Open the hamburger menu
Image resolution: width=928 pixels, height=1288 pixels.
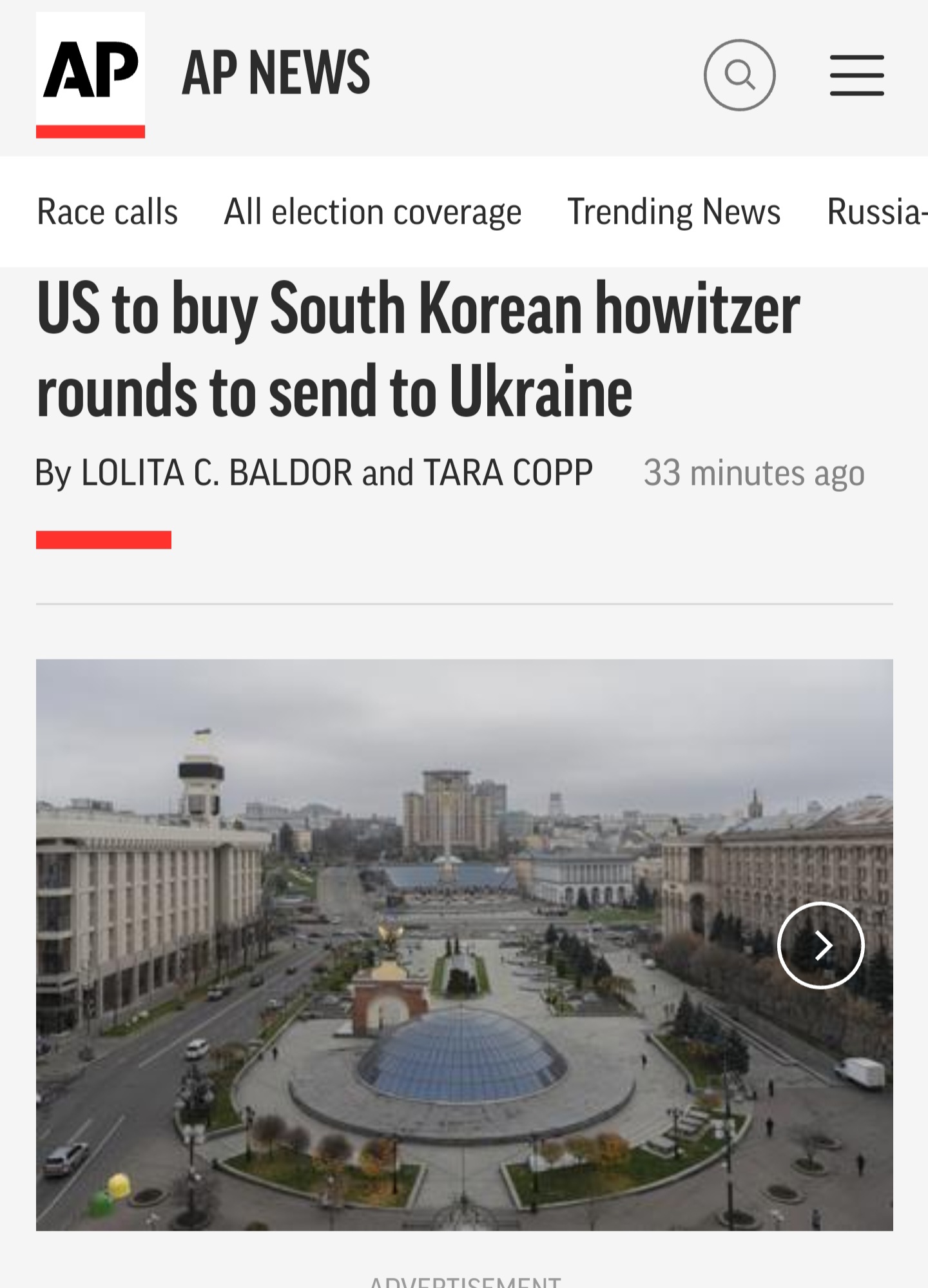[x=856, y=75]
